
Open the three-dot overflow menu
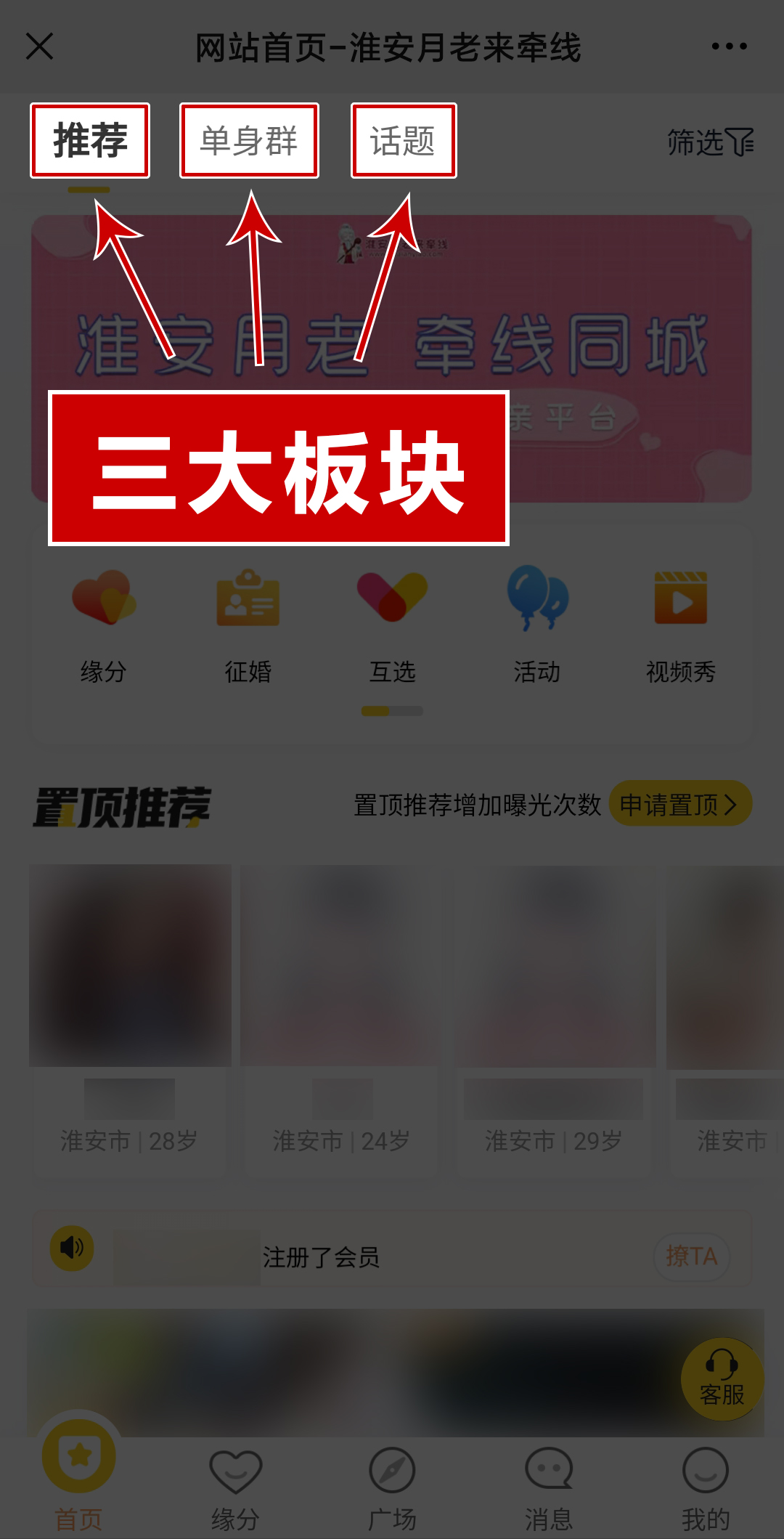(x=729, y=46)
